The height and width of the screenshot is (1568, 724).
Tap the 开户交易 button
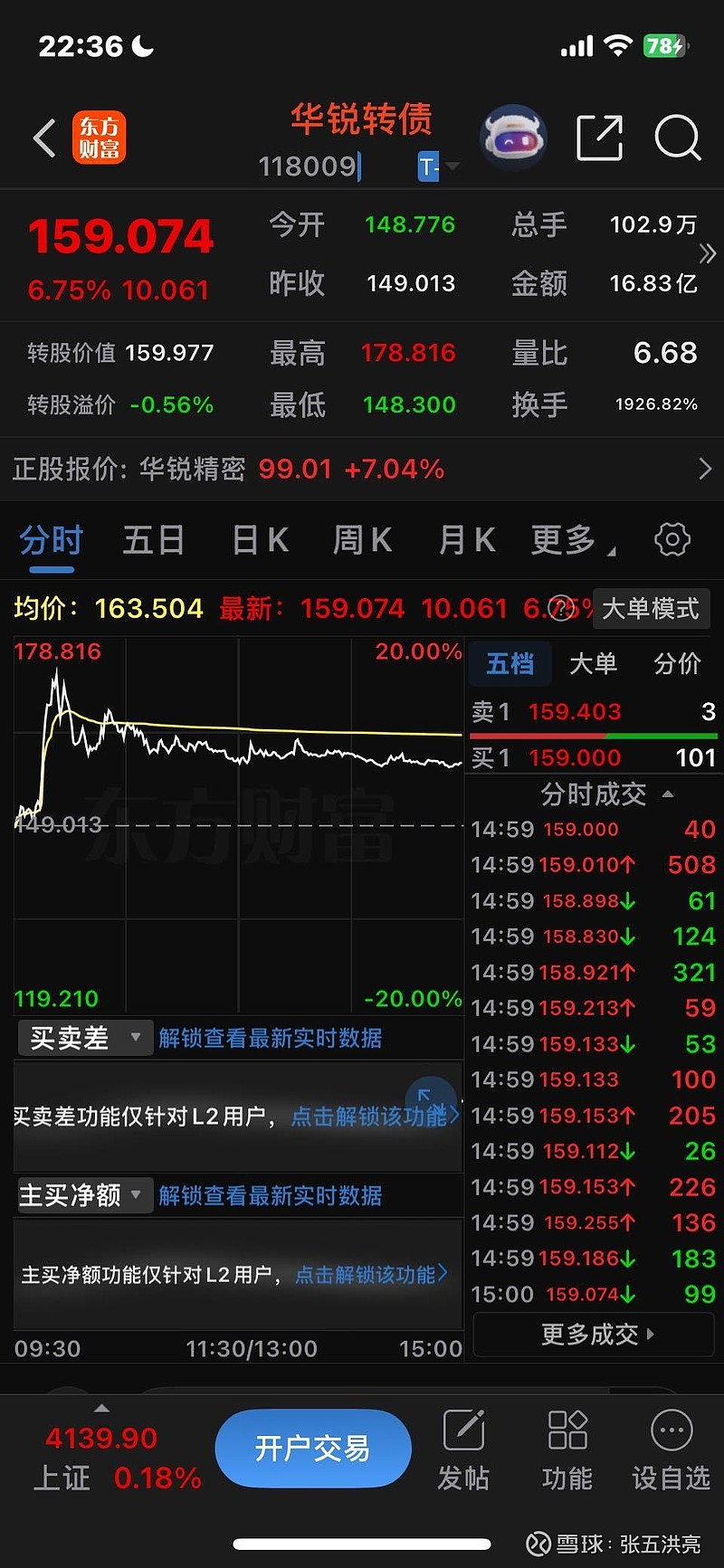point(313,1448)
